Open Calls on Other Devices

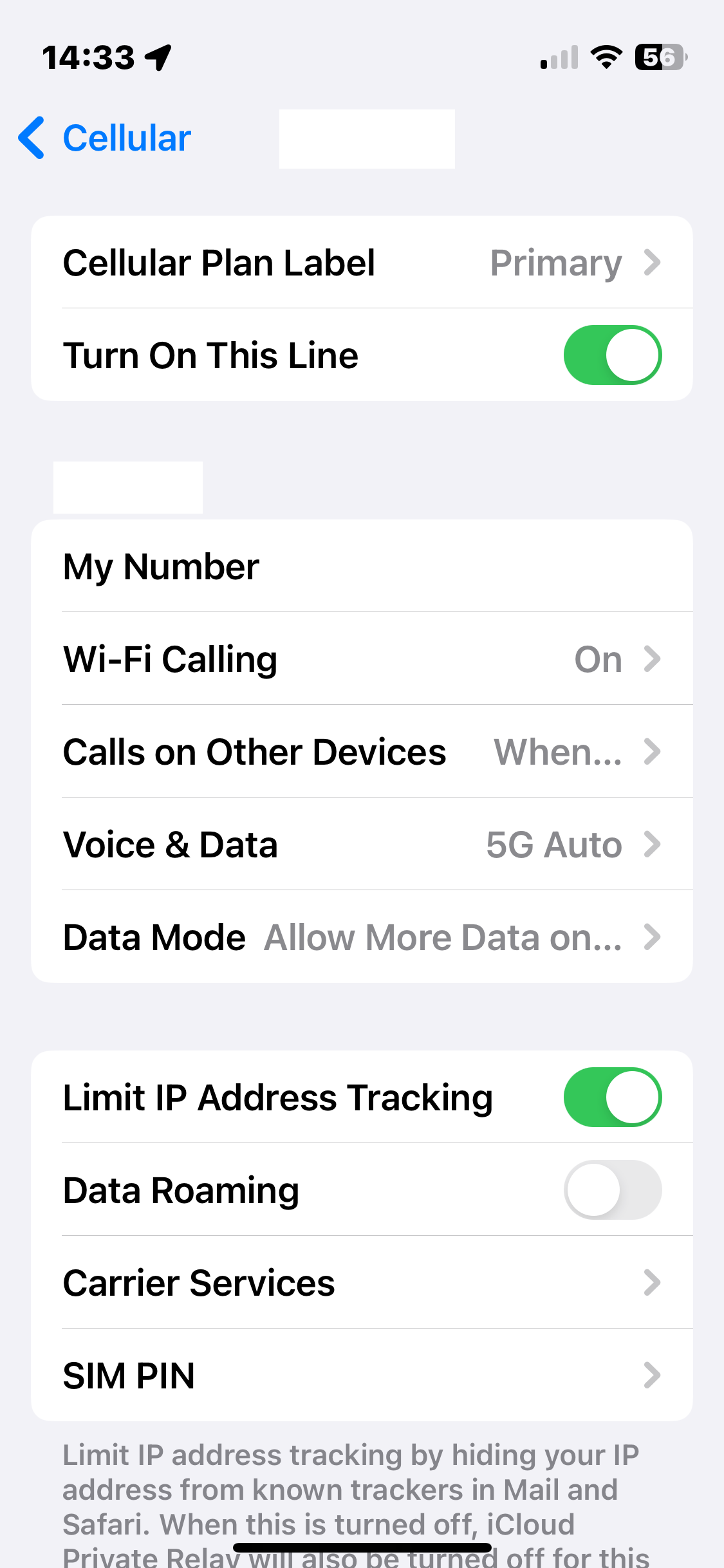point(362,752)
